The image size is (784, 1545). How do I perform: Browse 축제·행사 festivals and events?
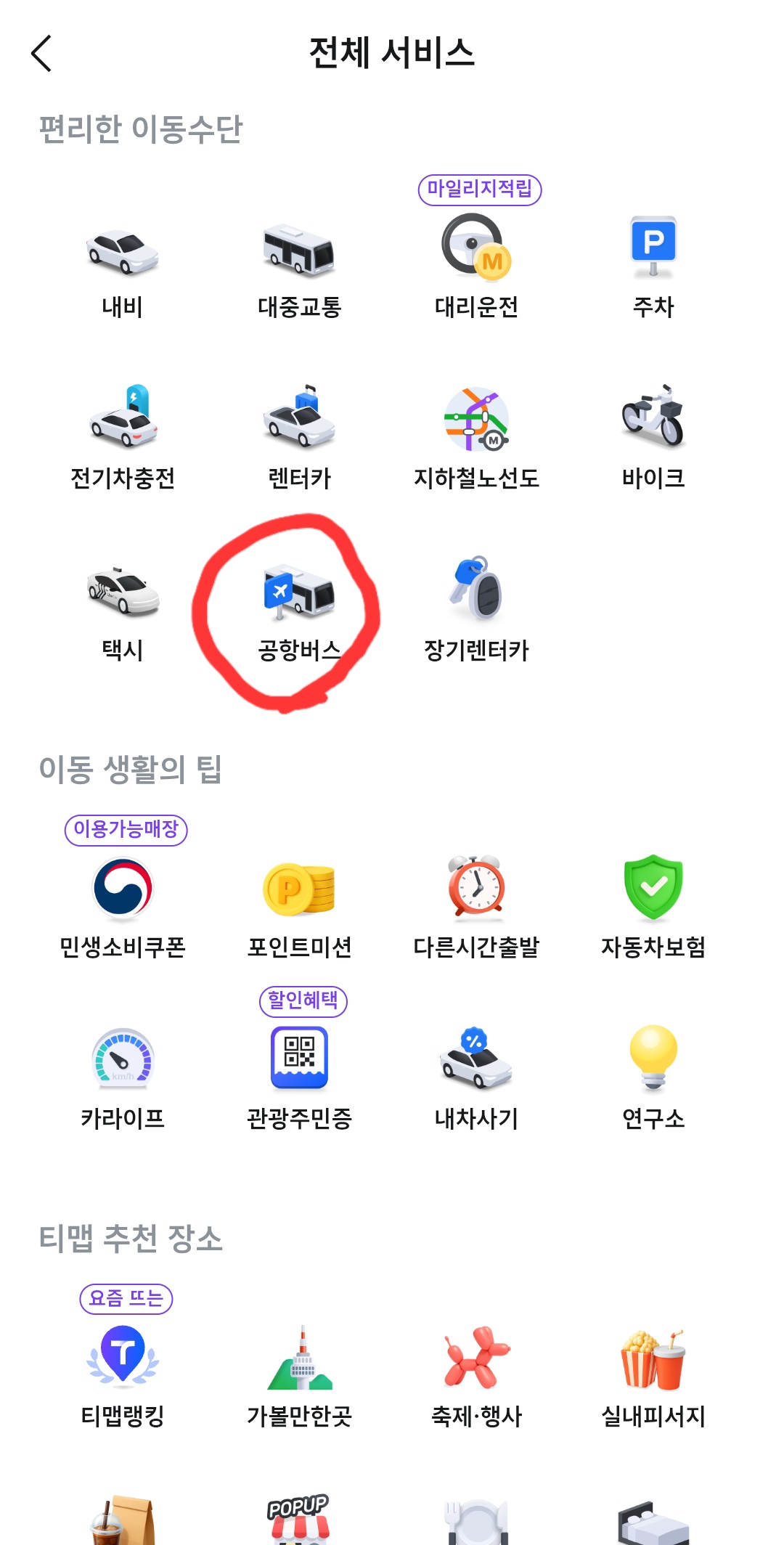[476, 1376]
